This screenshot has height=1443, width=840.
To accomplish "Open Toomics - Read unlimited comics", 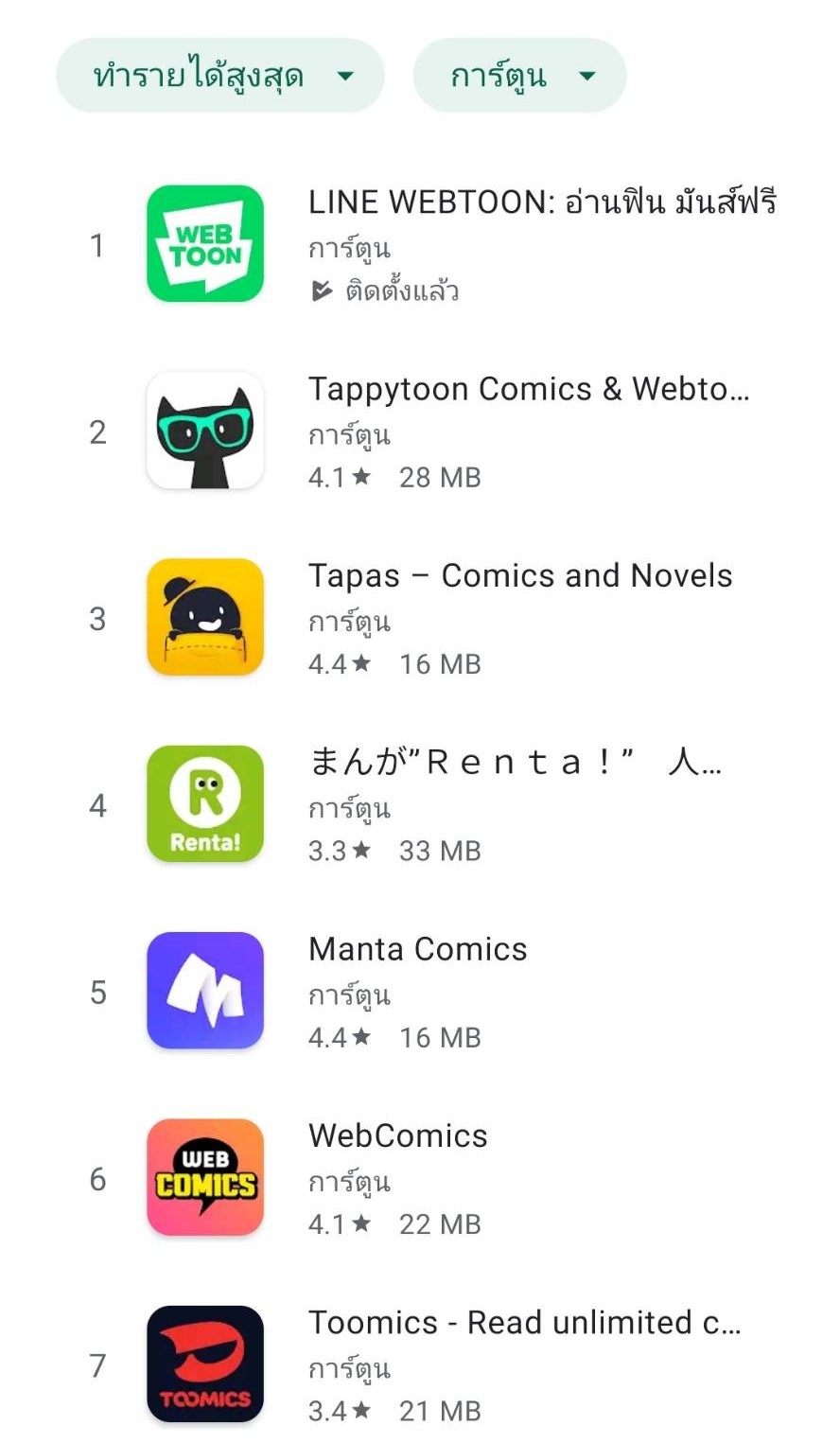I will click(420, 1364).
